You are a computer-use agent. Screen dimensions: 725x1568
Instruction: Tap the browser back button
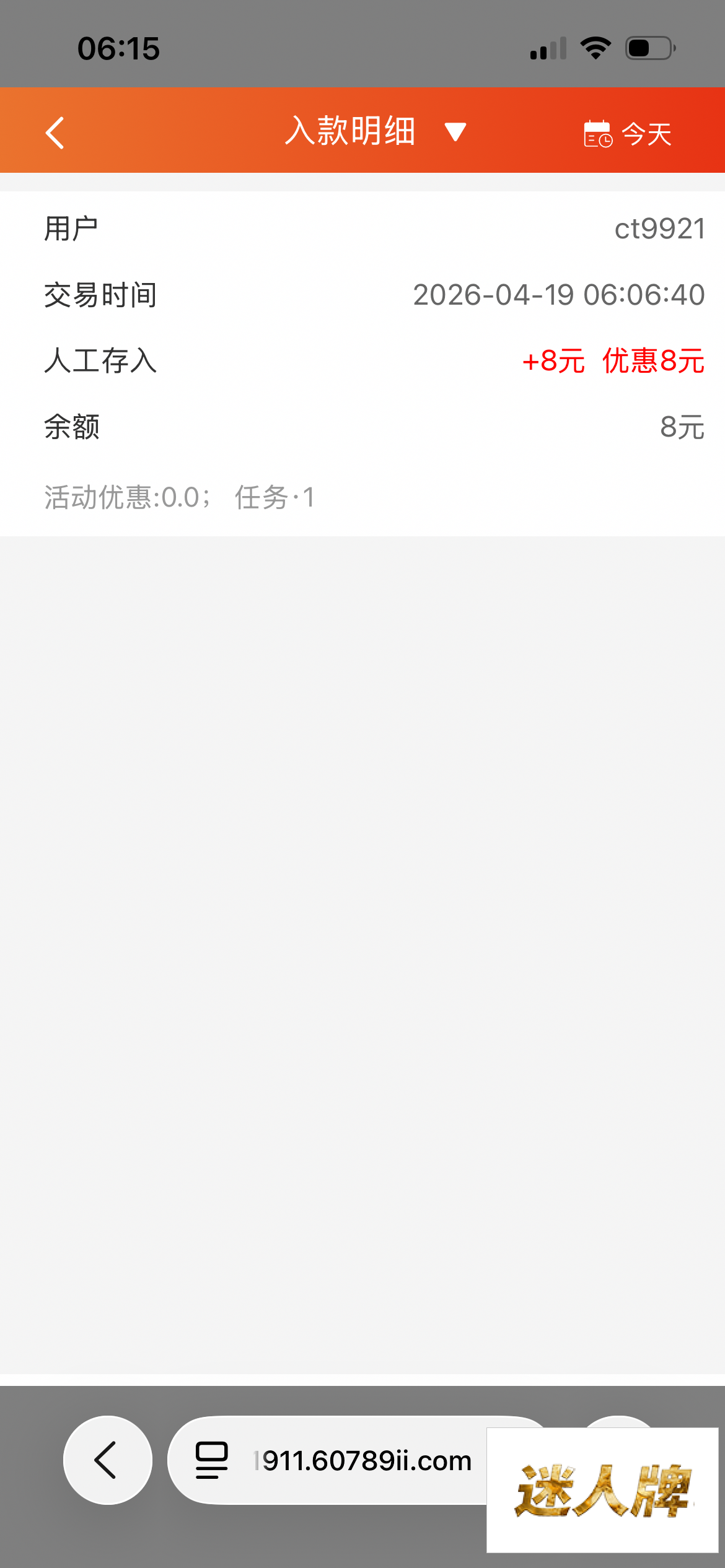[107, 1460]
